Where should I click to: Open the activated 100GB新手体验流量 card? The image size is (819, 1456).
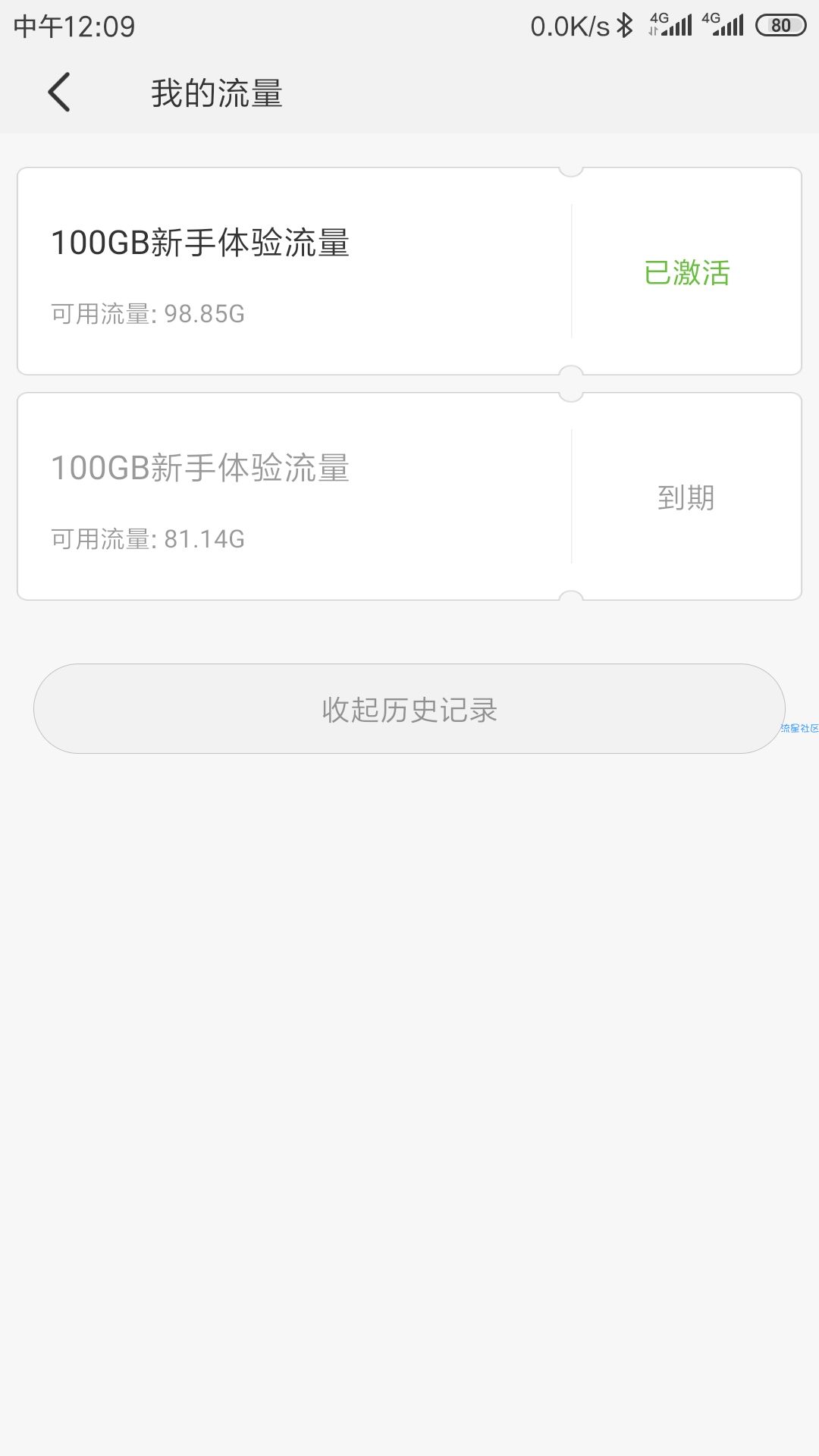click(409, 271)
